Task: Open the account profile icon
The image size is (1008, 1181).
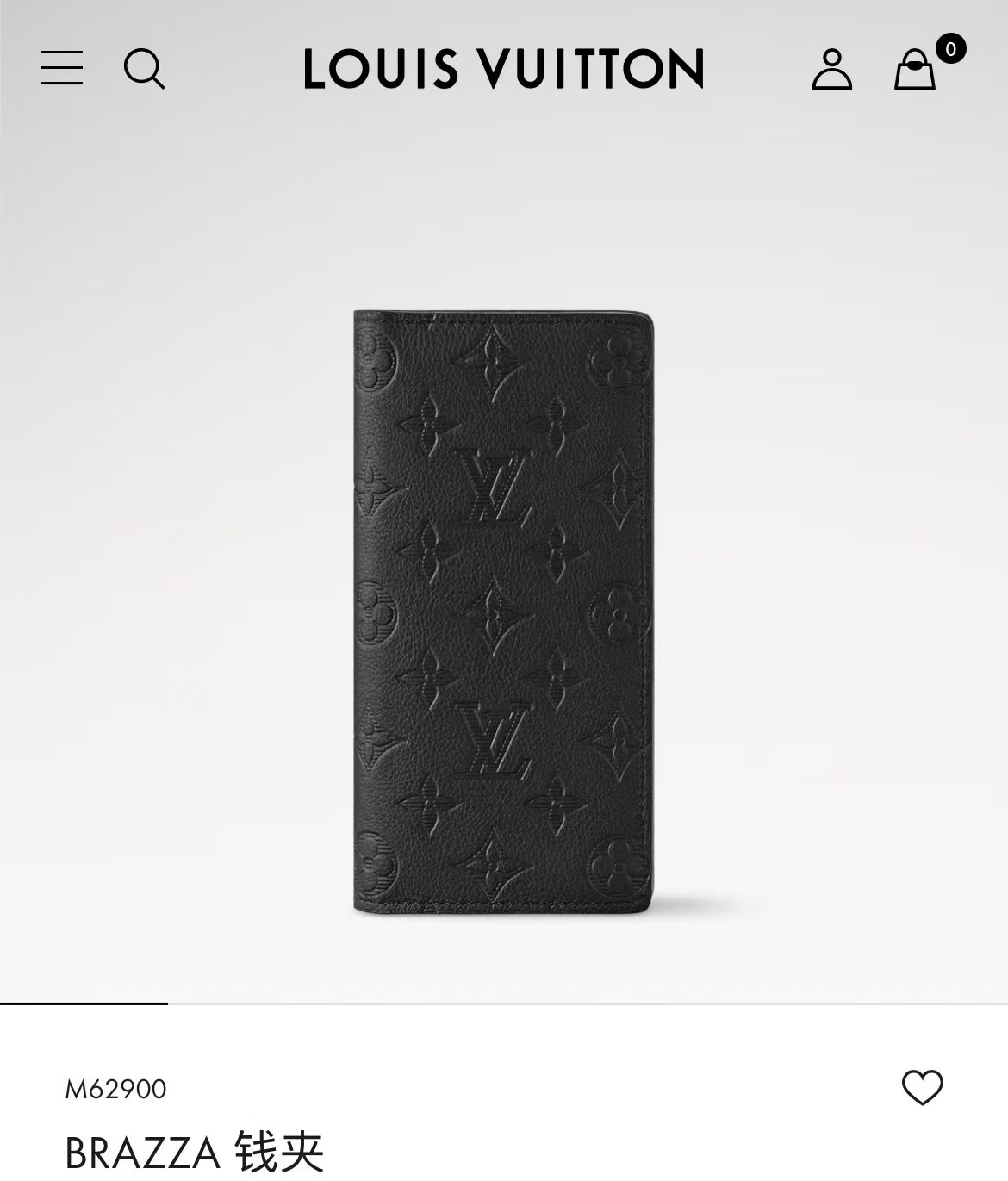Action: tap(831, 69)
